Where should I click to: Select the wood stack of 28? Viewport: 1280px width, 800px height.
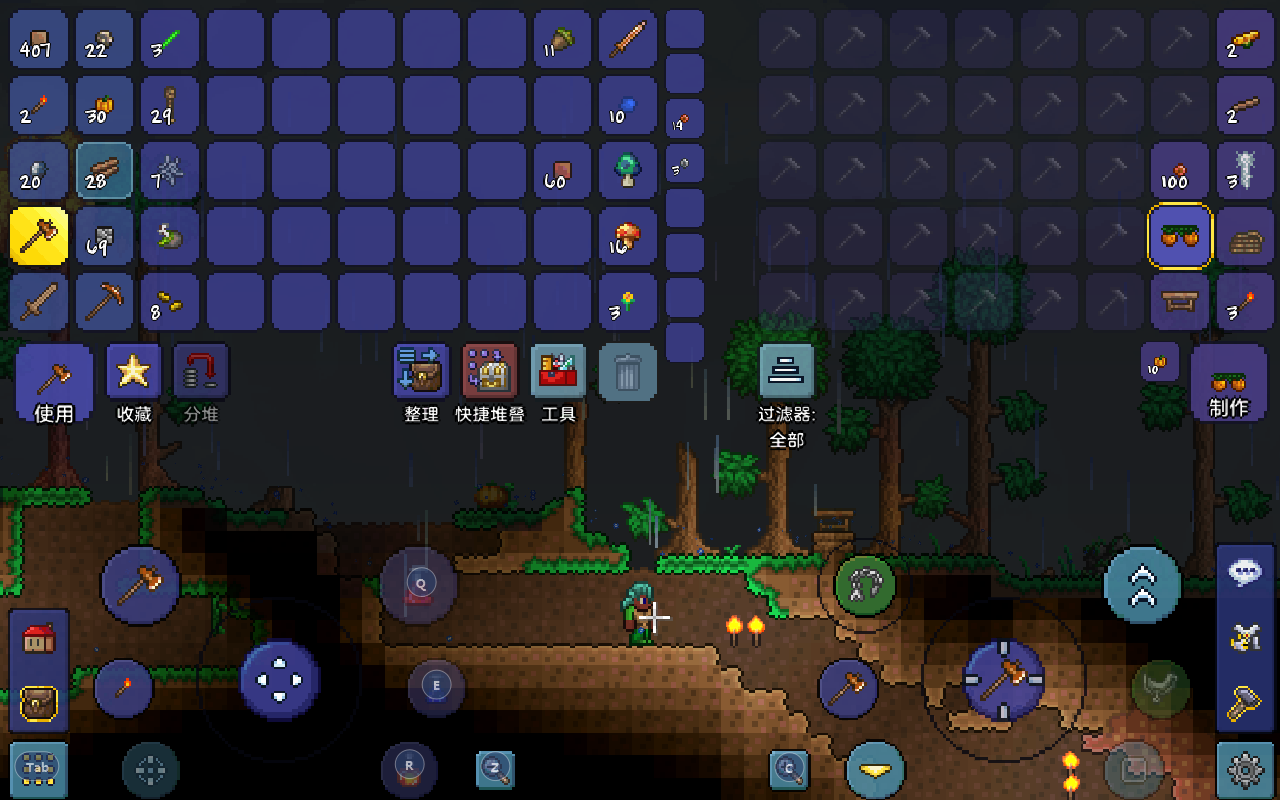(104, 171)
